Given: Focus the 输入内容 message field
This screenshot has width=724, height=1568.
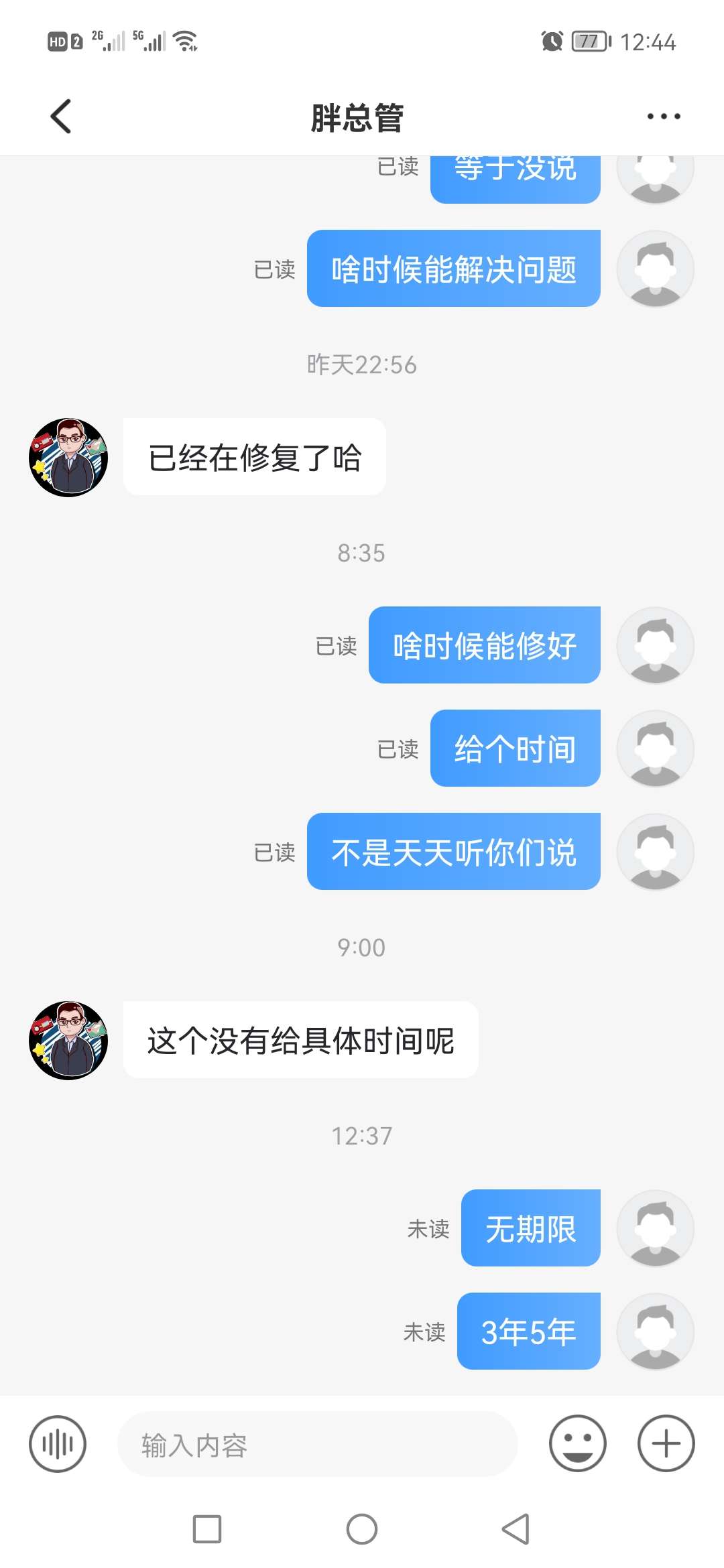Looking at the screenshot, I should click(x=316, y=1444).
